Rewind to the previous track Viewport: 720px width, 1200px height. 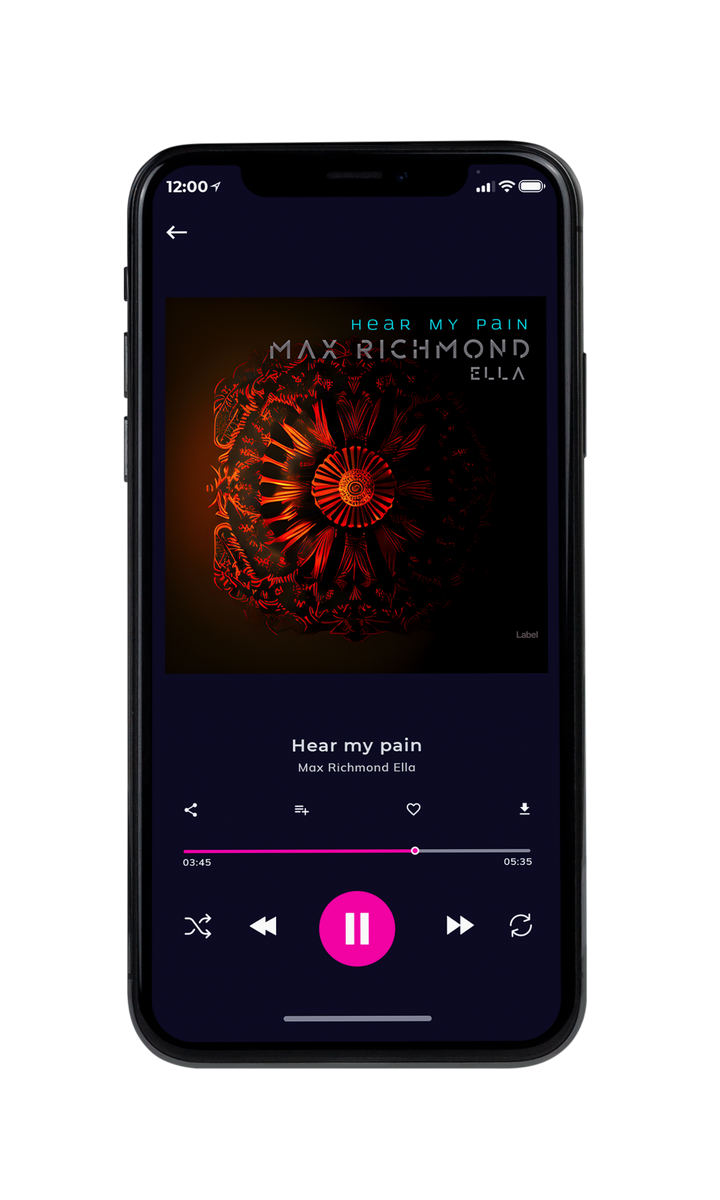263,927
